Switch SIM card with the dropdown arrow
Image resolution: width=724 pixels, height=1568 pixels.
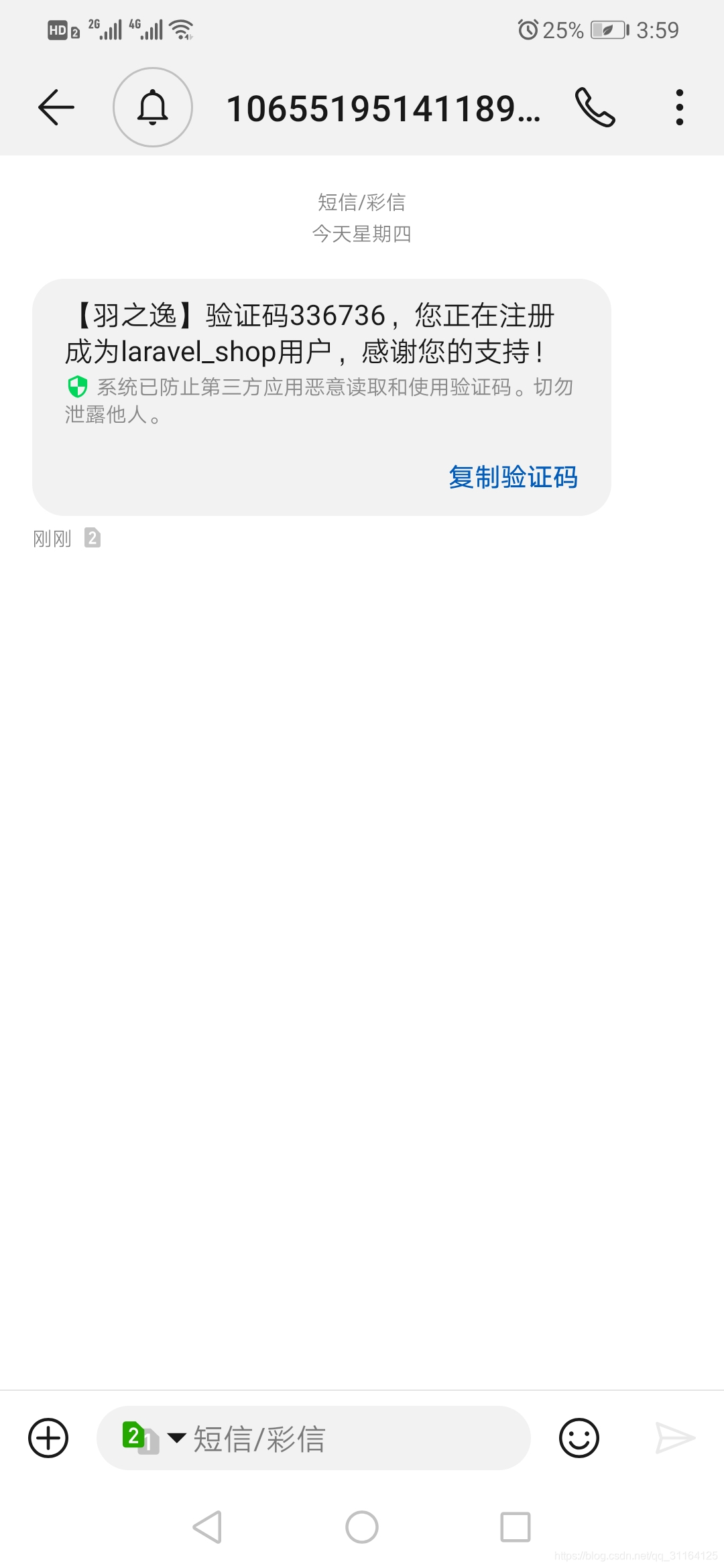coord(177,1437)
